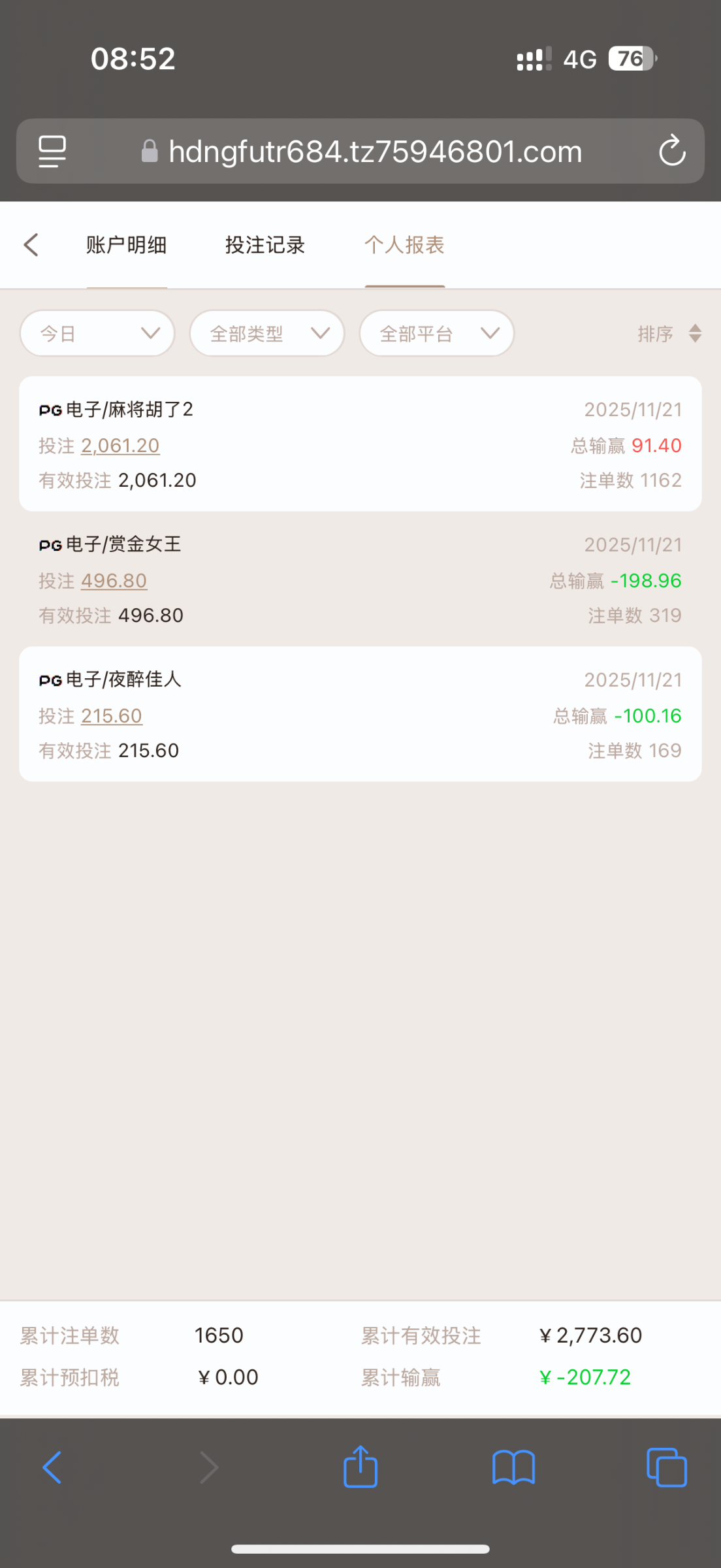This screenshot has width=721, height=1568.
Task: Go back in browser history
Action: pyautogui.click(x=52, y=1467)
